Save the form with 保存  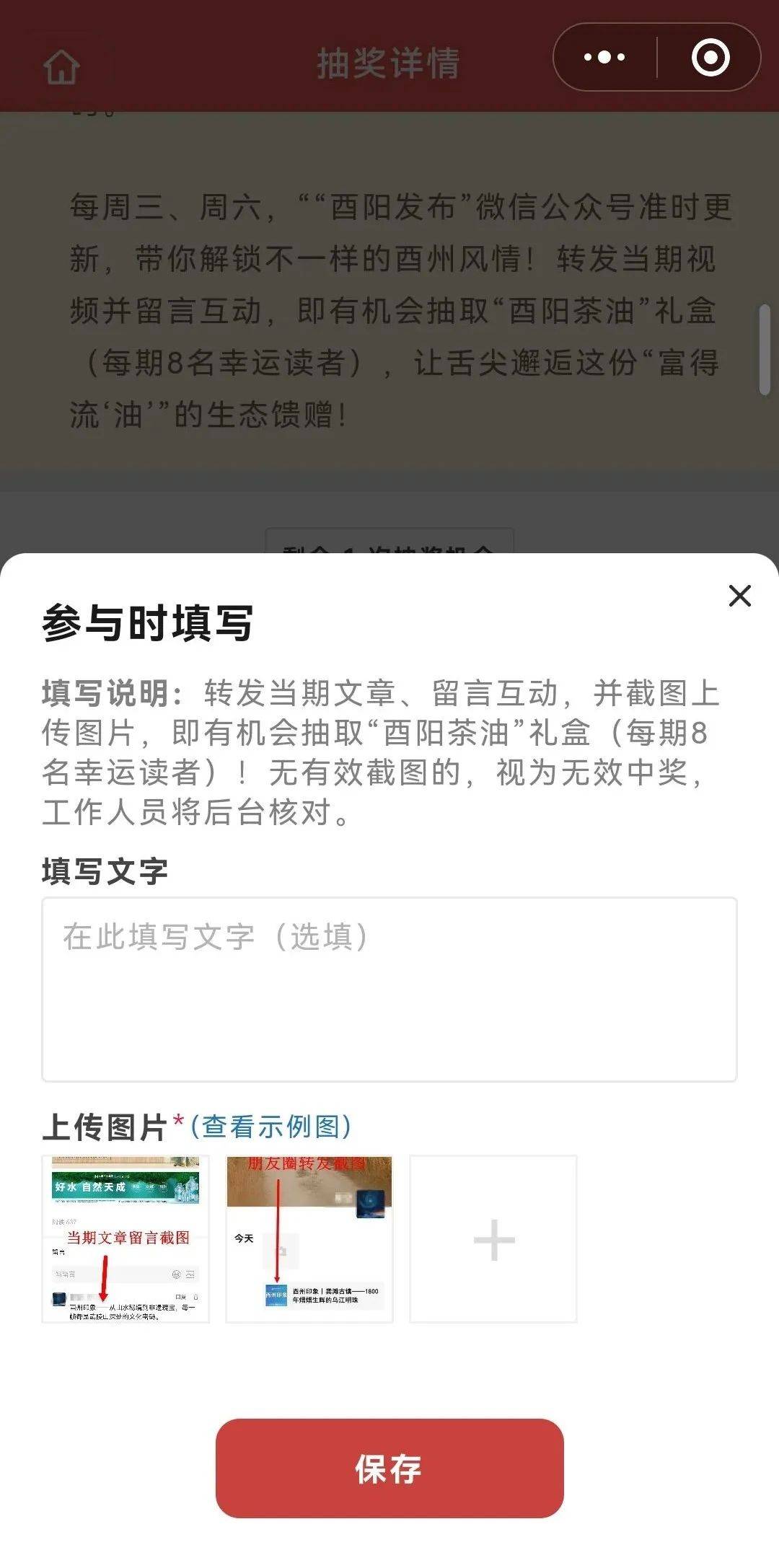click(389, 1468)
